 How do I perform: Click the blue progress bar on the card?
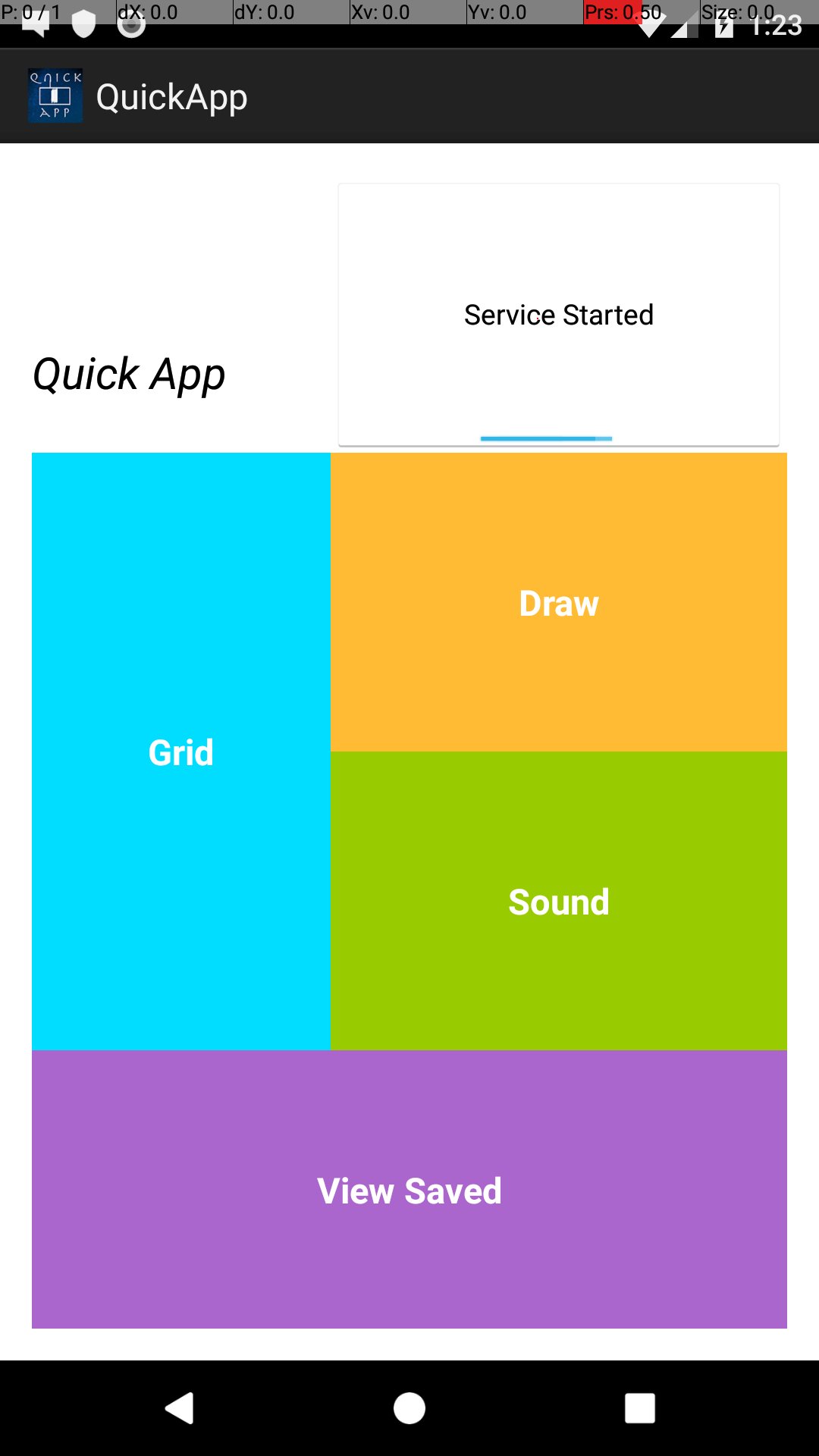click(x=548, y=438)
